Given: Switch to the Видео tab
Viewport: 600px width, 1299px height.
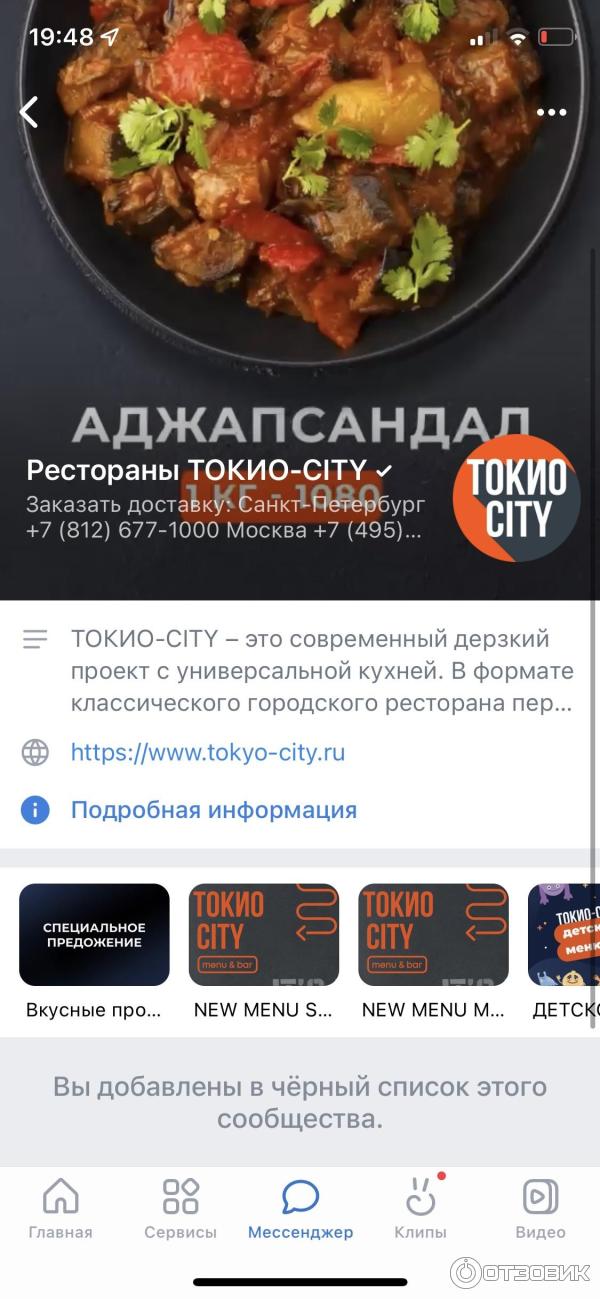Looking at the screenshot, I should click(540, 1208).
